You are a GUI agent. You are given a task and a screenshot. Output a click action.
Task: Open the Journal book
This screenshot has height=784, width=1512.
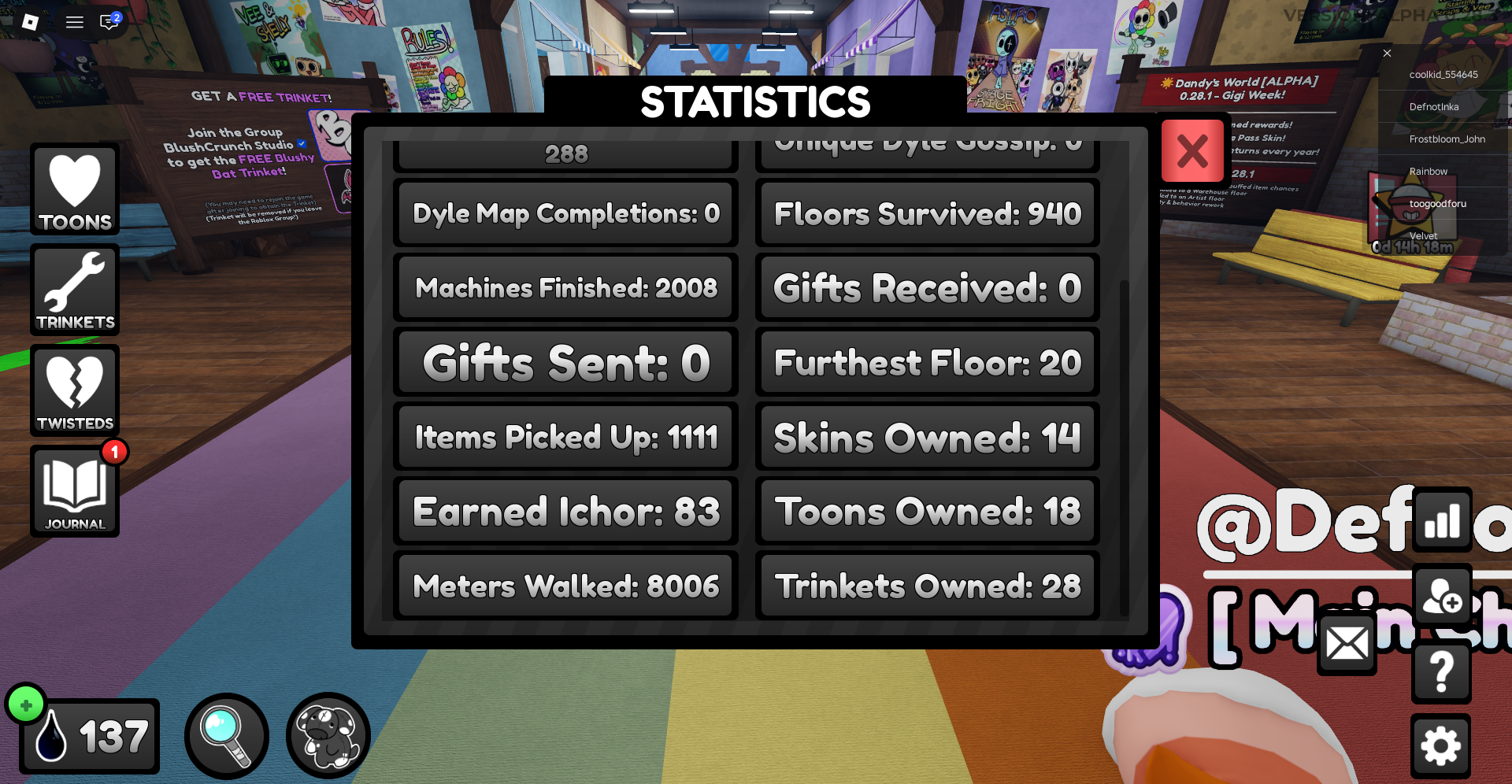pos(75,491)
